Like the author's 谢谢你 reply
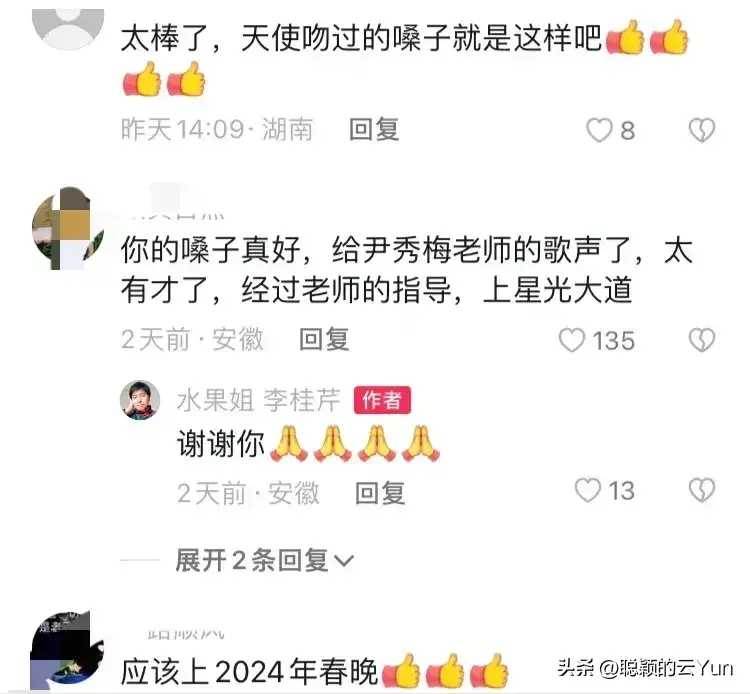 pos(588,491)
